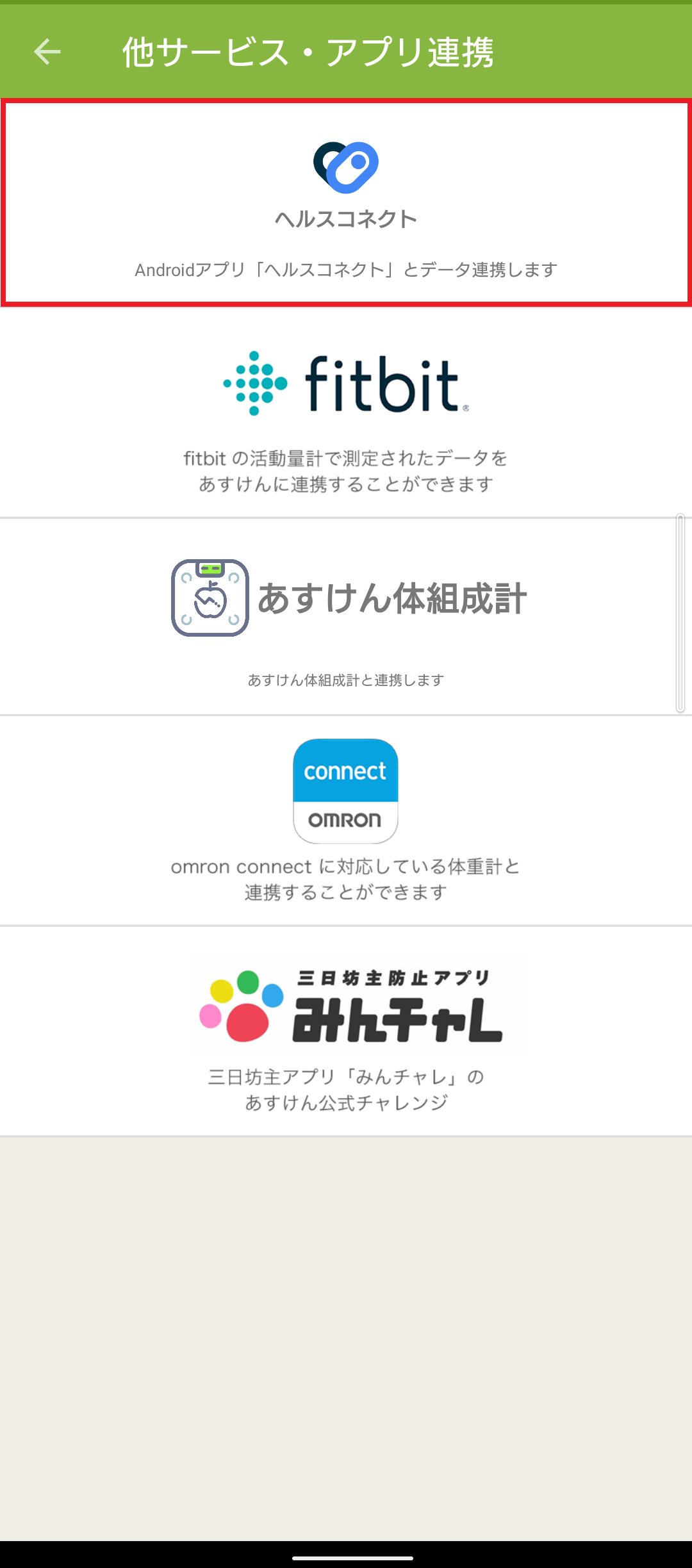Viewport: 692px width, 1568px height.
Task: Tap the ヘルスコネクト (Health Connect) heart icon
Action: pos(346,165)
